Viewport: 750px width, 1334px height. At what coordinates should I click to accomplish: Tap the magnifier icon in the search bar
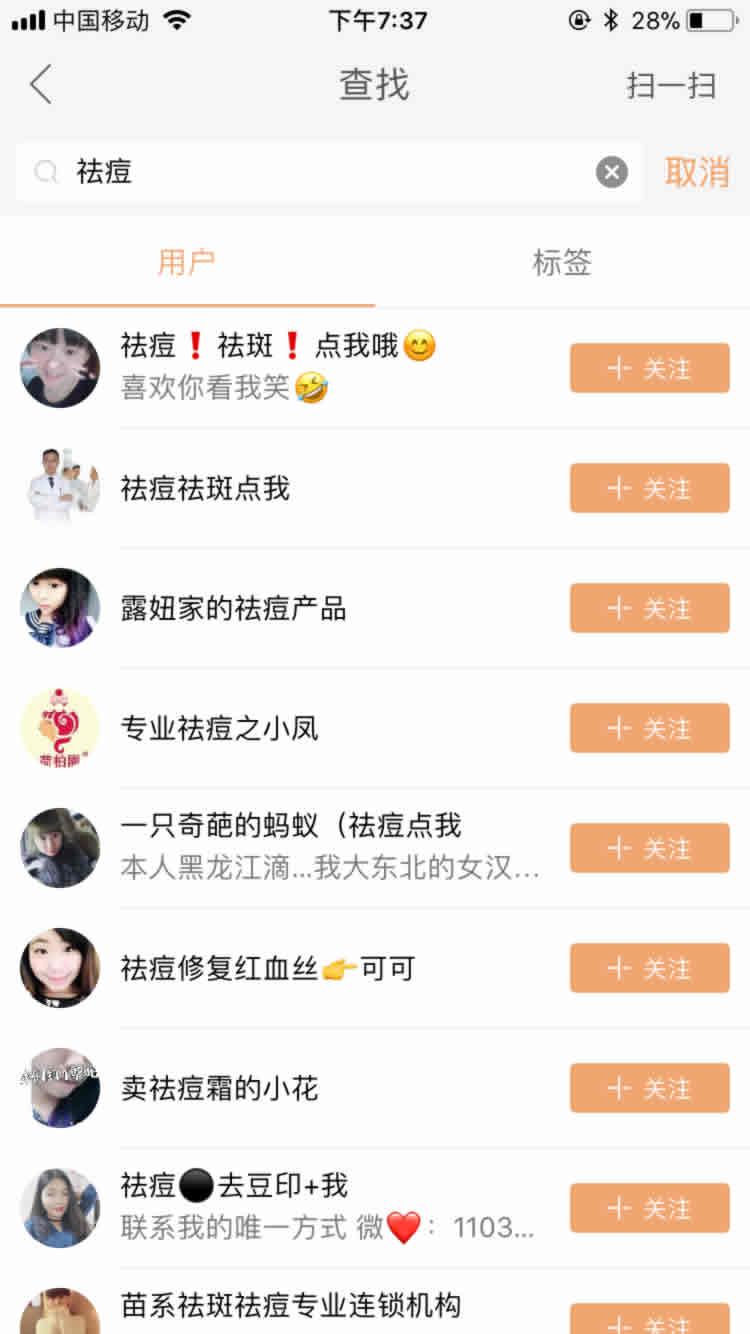(x=46, y=172)
